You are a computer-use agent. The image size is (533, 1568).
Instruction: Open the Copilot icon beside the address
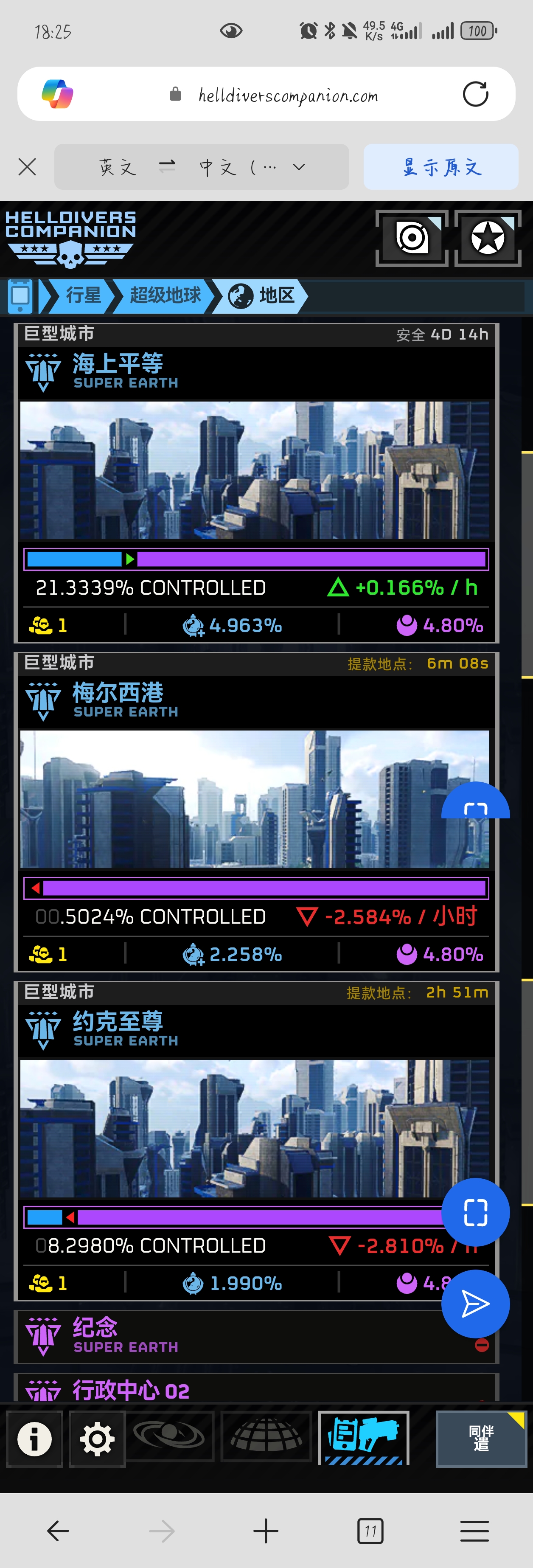[x=58, y=94]
